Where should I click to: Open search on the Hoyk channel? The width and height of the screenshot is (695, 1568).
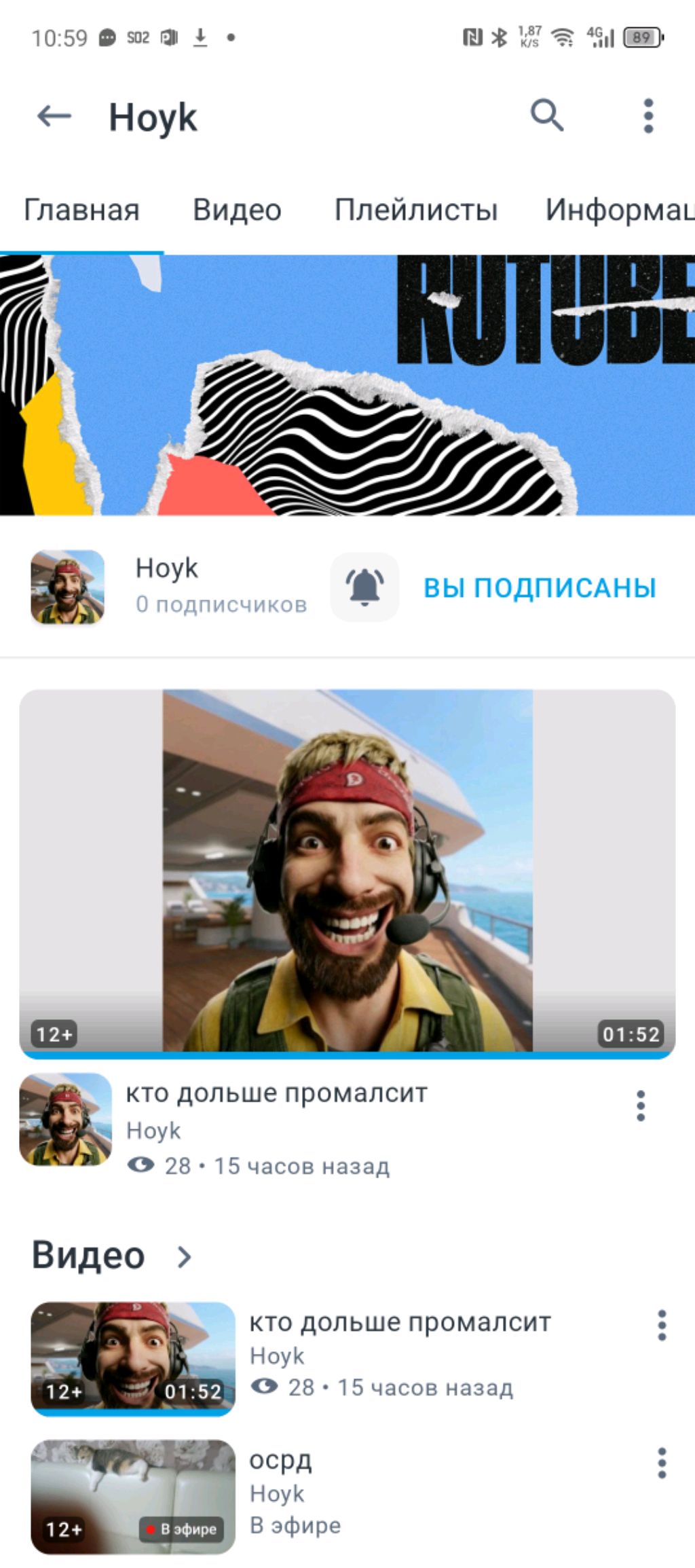click(x=547, y=115)
